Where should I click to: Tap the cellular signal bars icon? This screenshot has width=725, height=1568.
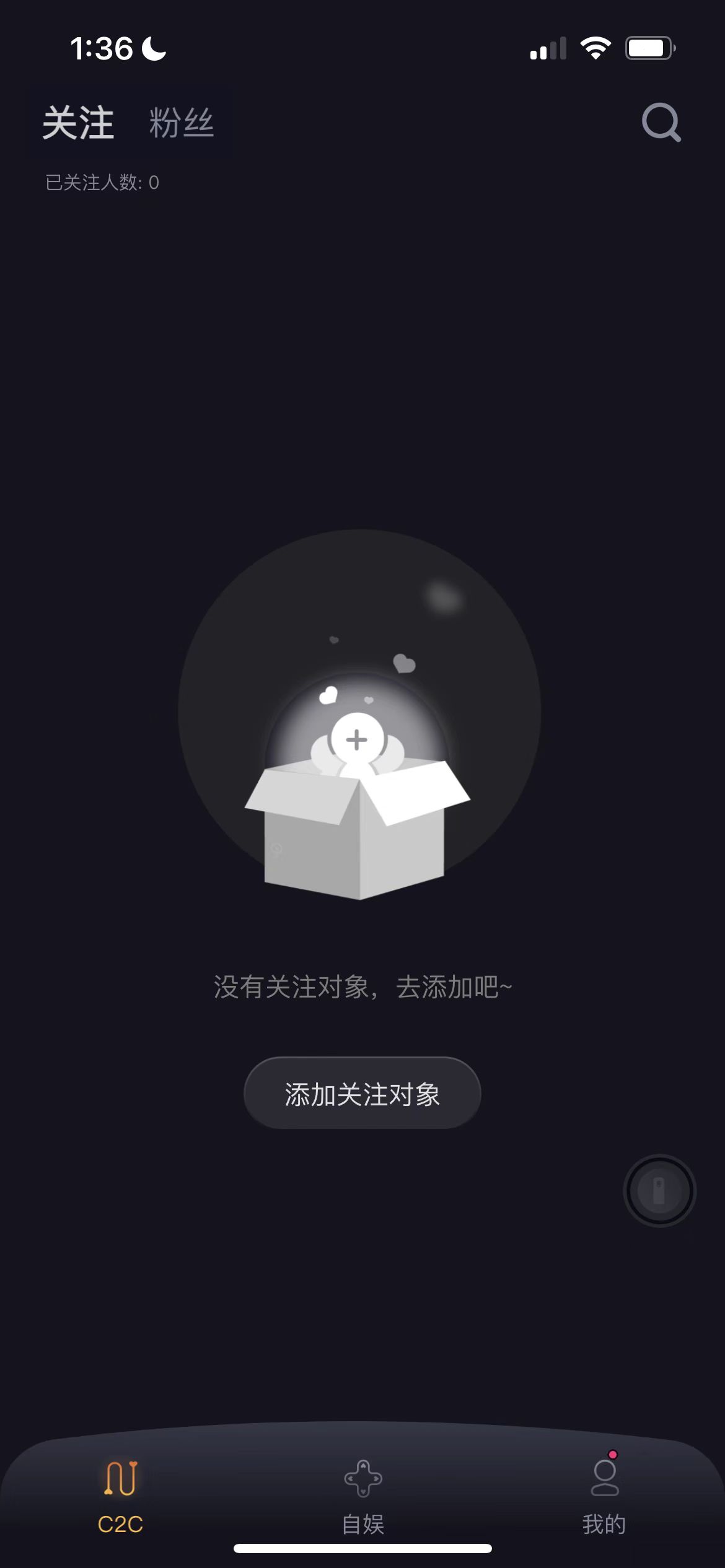click(548, 47)
